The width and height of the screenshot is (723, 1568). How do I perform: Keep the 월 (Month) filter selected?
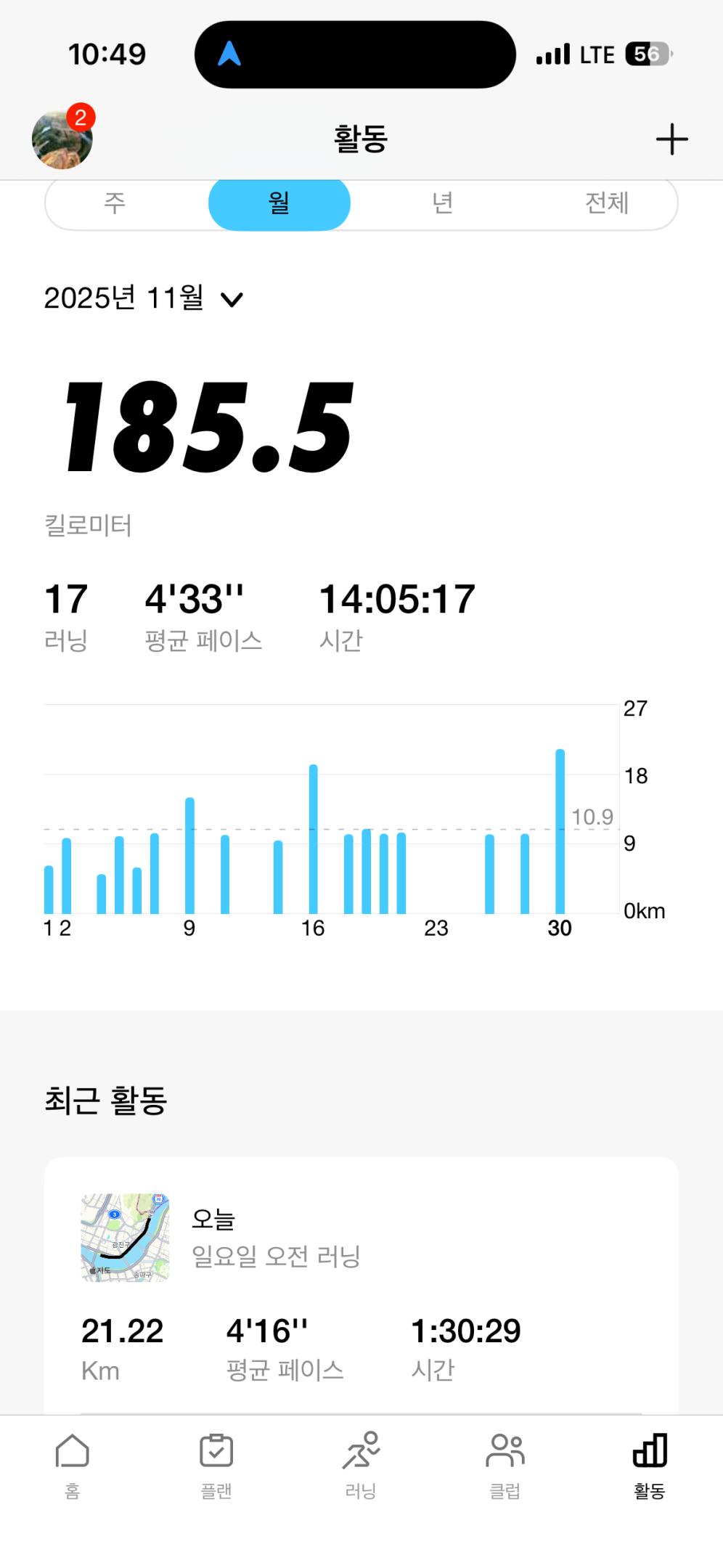pos(279,204)
